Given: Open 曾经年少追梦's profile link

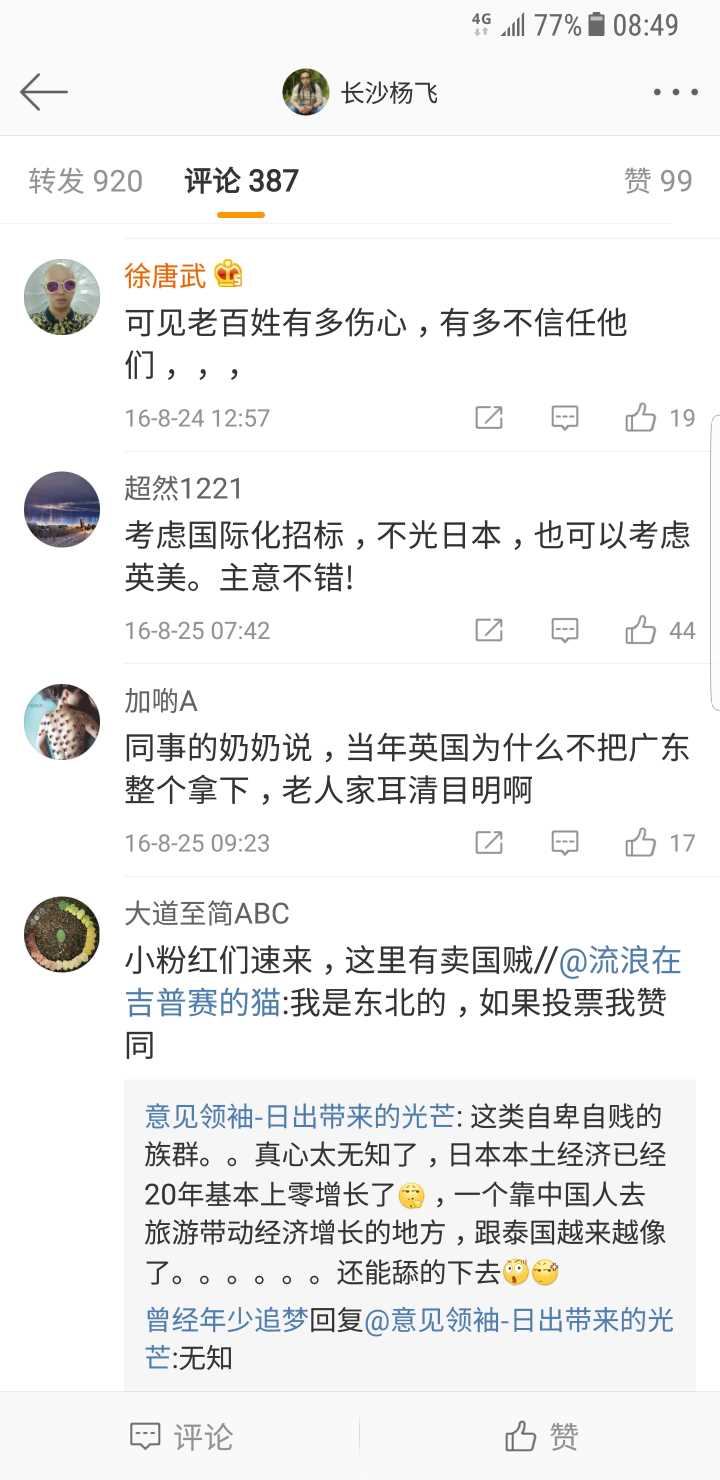Looking at the screenshot, I should 226,1320.
